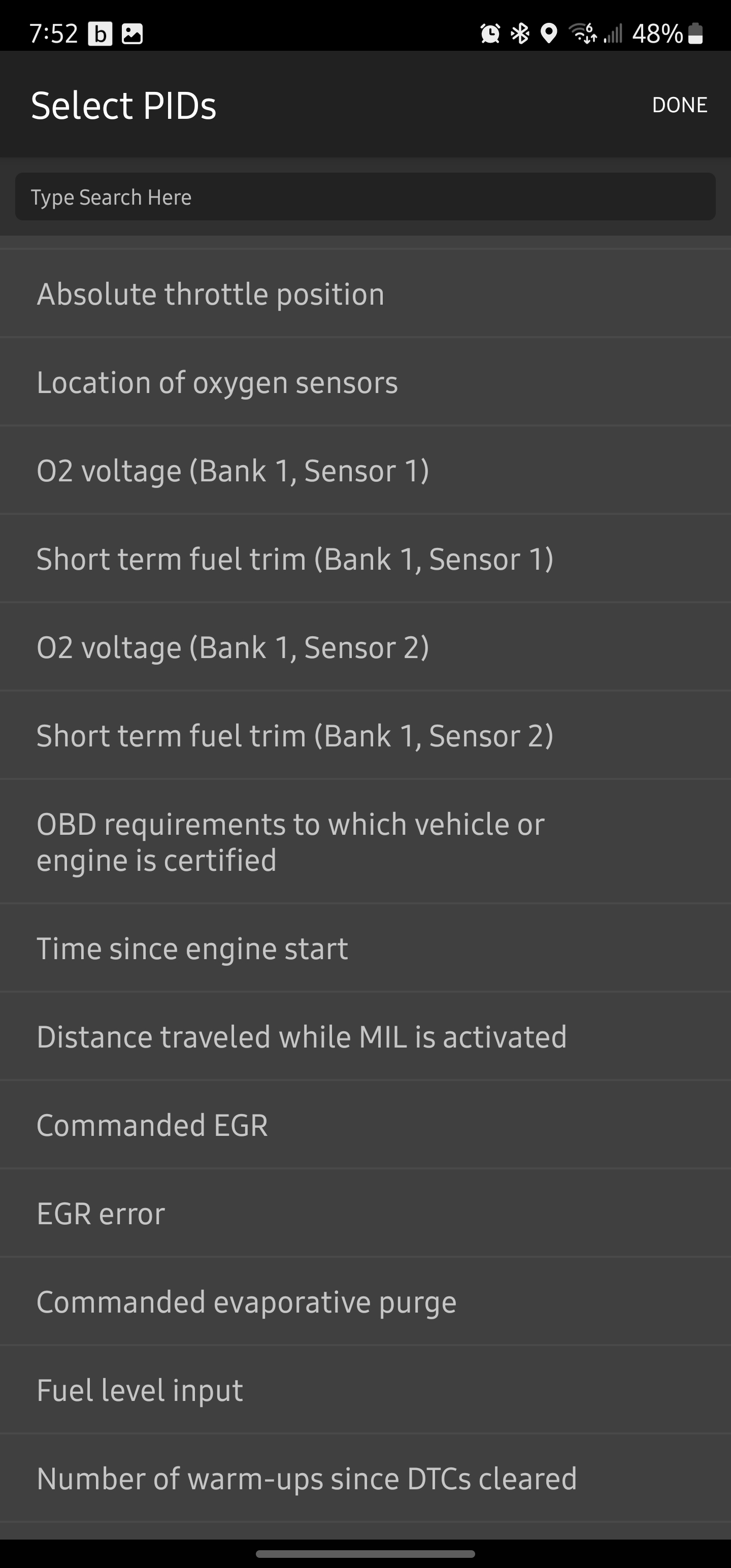Select Time since engine start
Screen dimensions: 731x1568
point(365,949)
